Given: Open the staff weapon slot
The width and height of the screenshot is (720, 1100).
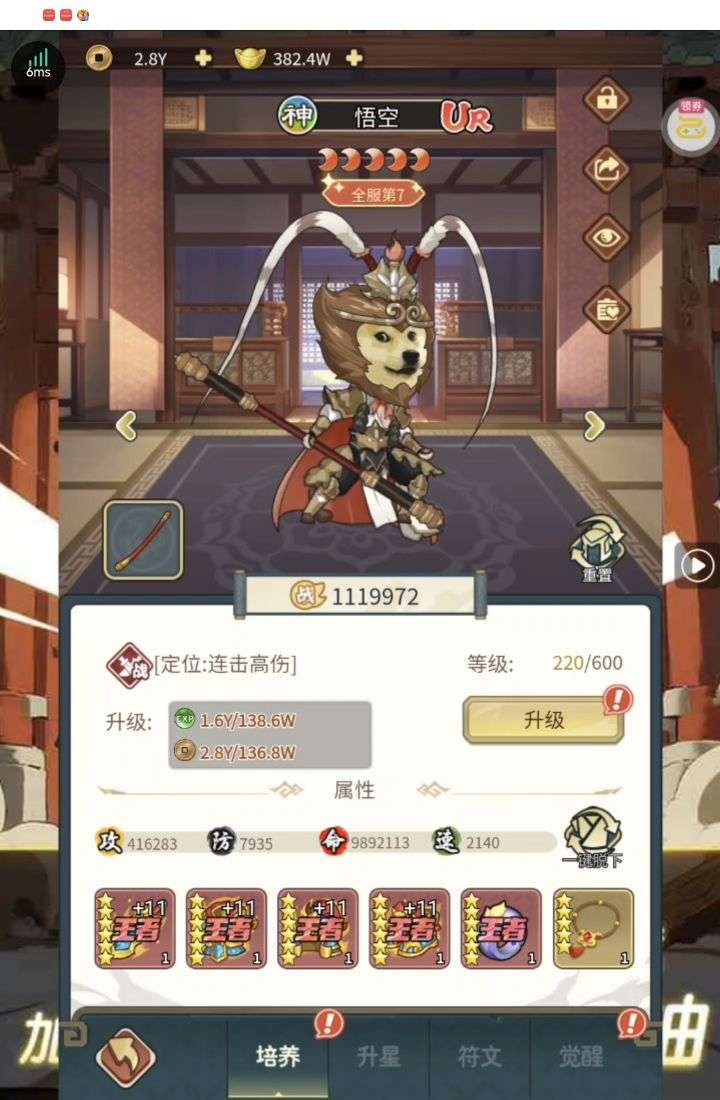Looking at the screenshot, I should (x=143, y=540).
